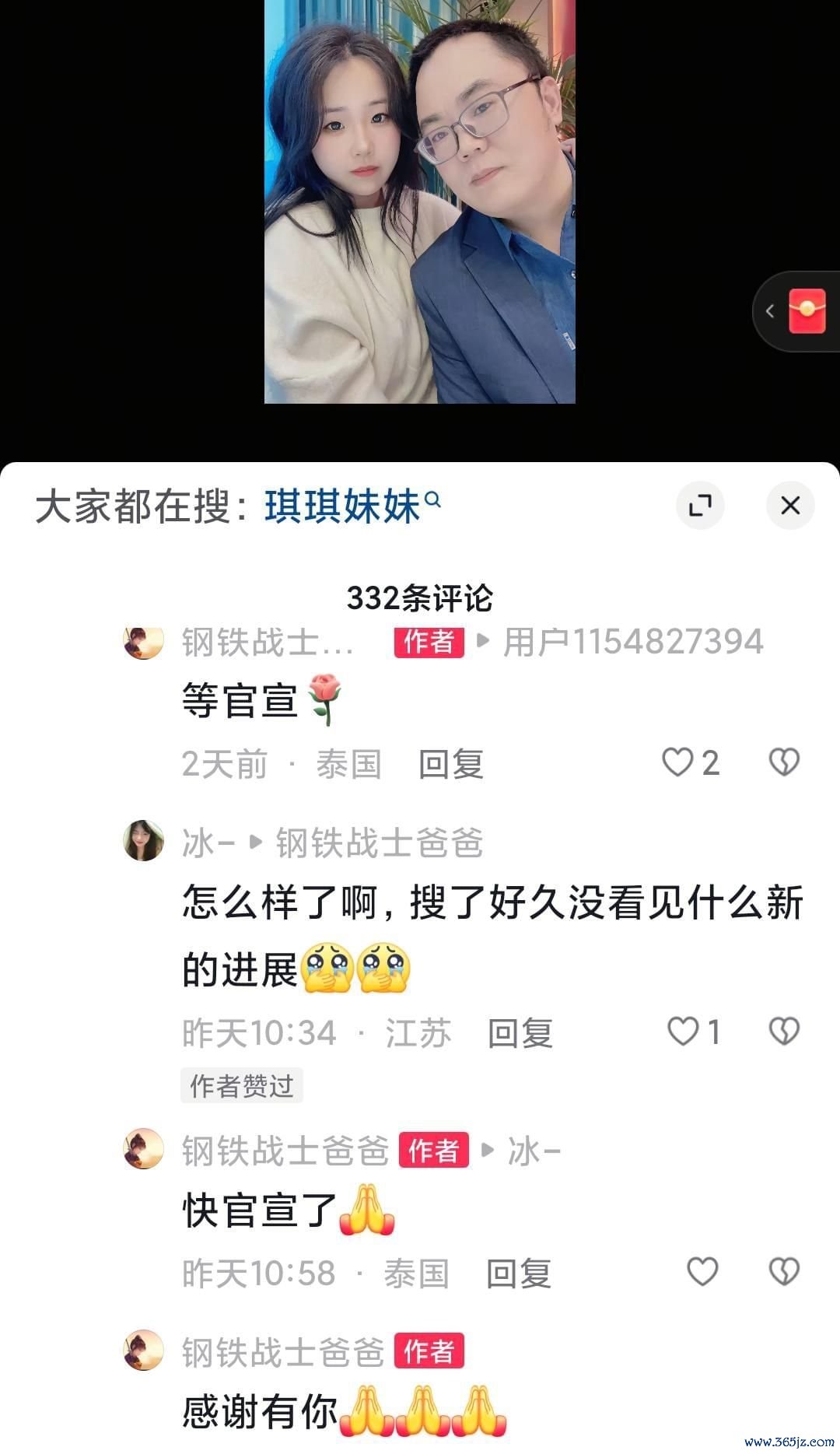Screen dimensions: 840x1454
Task: Tap the couple photo in the post
Action: point(419,202)
